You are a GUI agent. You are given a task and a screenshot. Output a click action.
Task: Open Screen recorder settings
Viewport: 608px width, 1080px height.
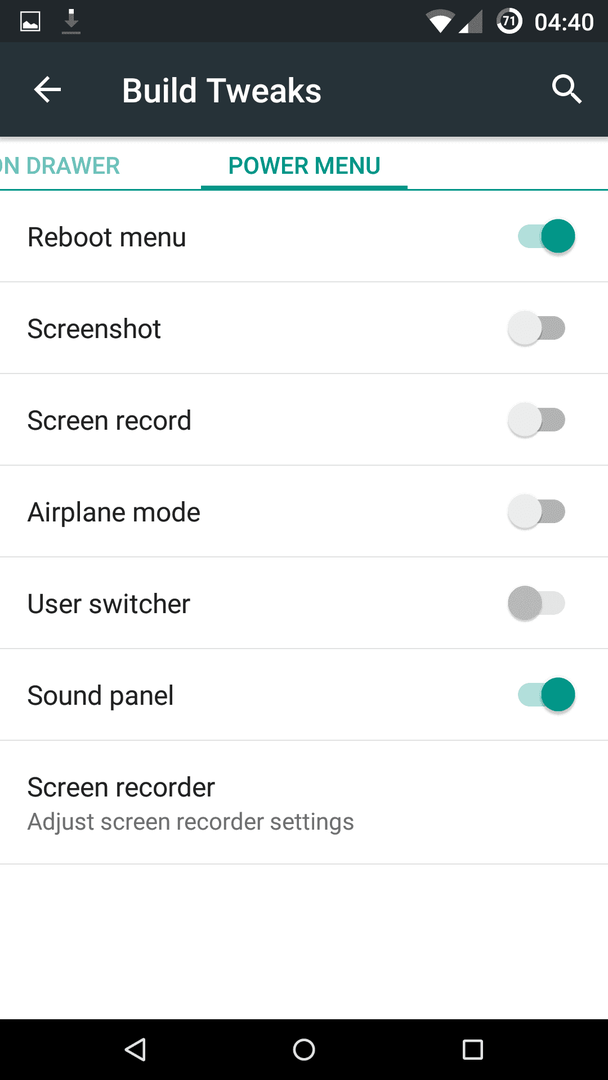[304, 802]
